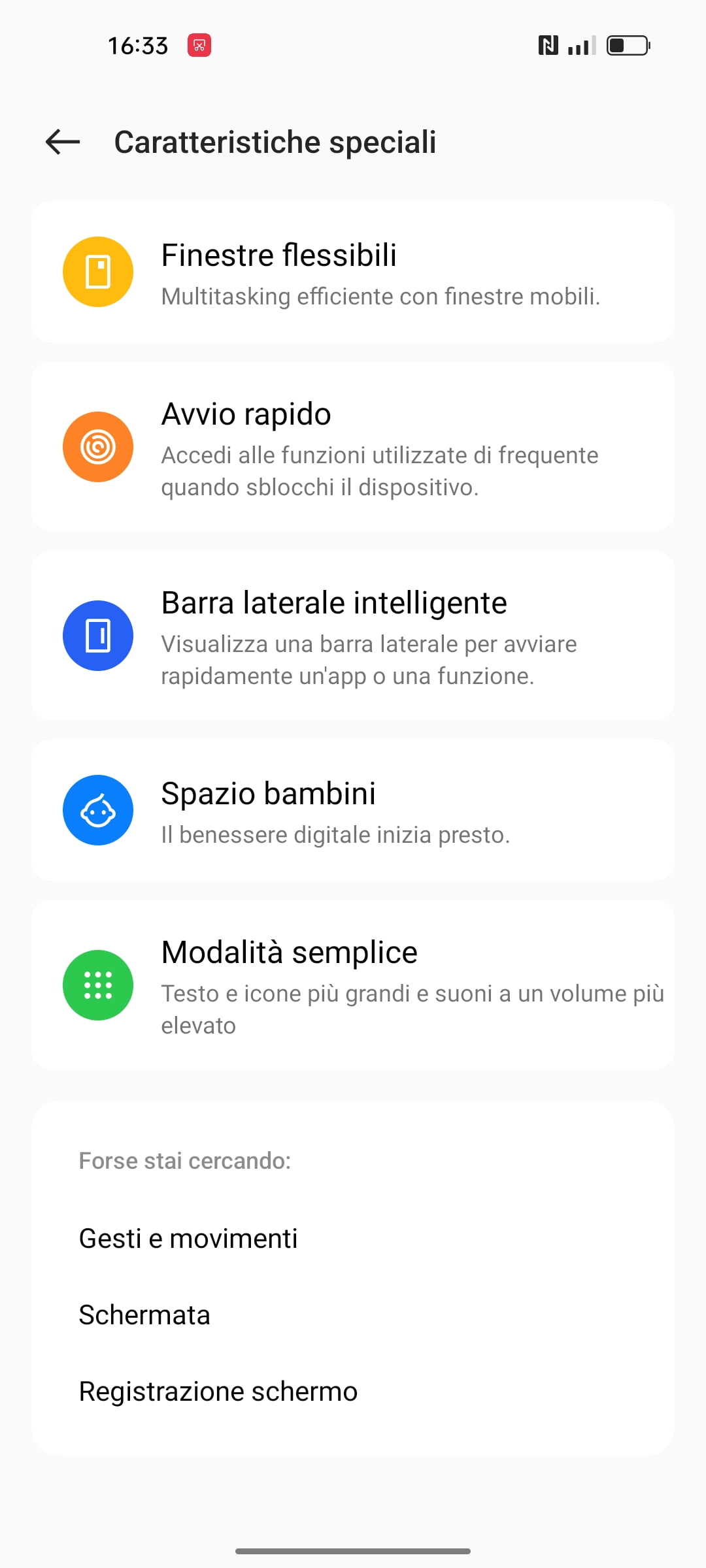Go back from Caratteristiche speciali
The height and width of the screenshot is (1568, 706).
click(x=63, y=142)
